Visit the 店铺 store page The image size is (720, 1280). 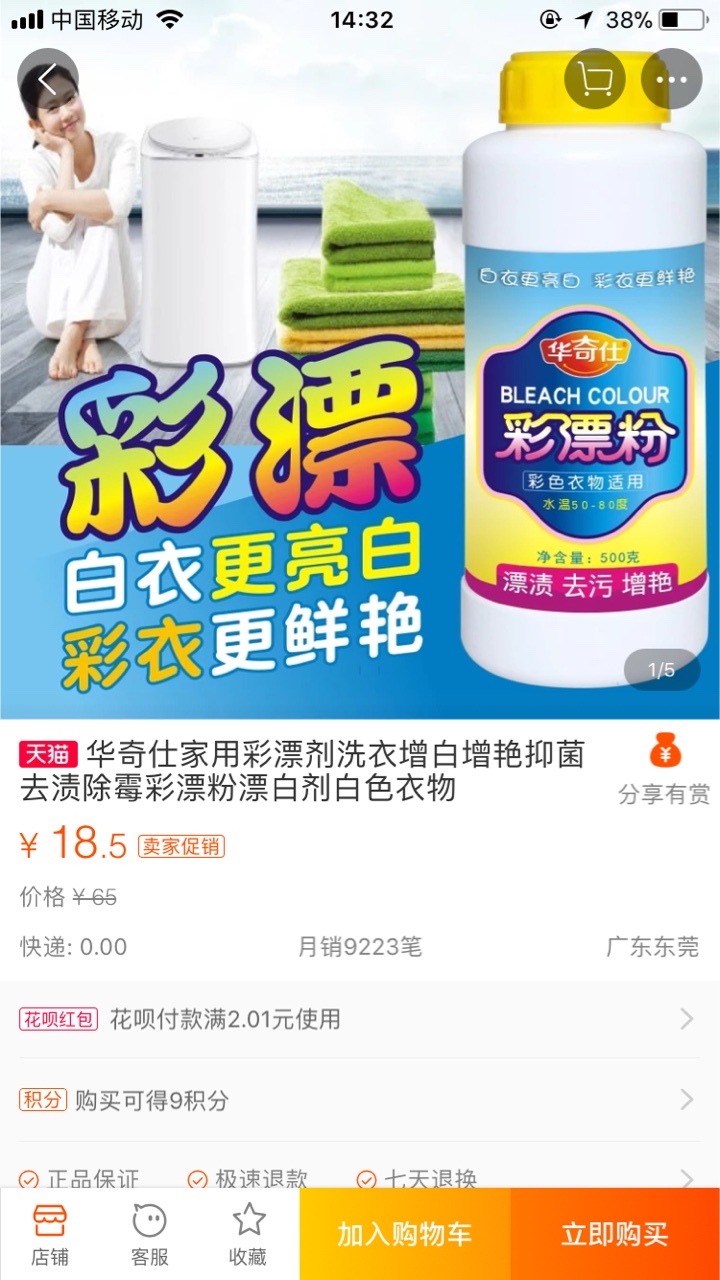click(x=50, y=1234)
